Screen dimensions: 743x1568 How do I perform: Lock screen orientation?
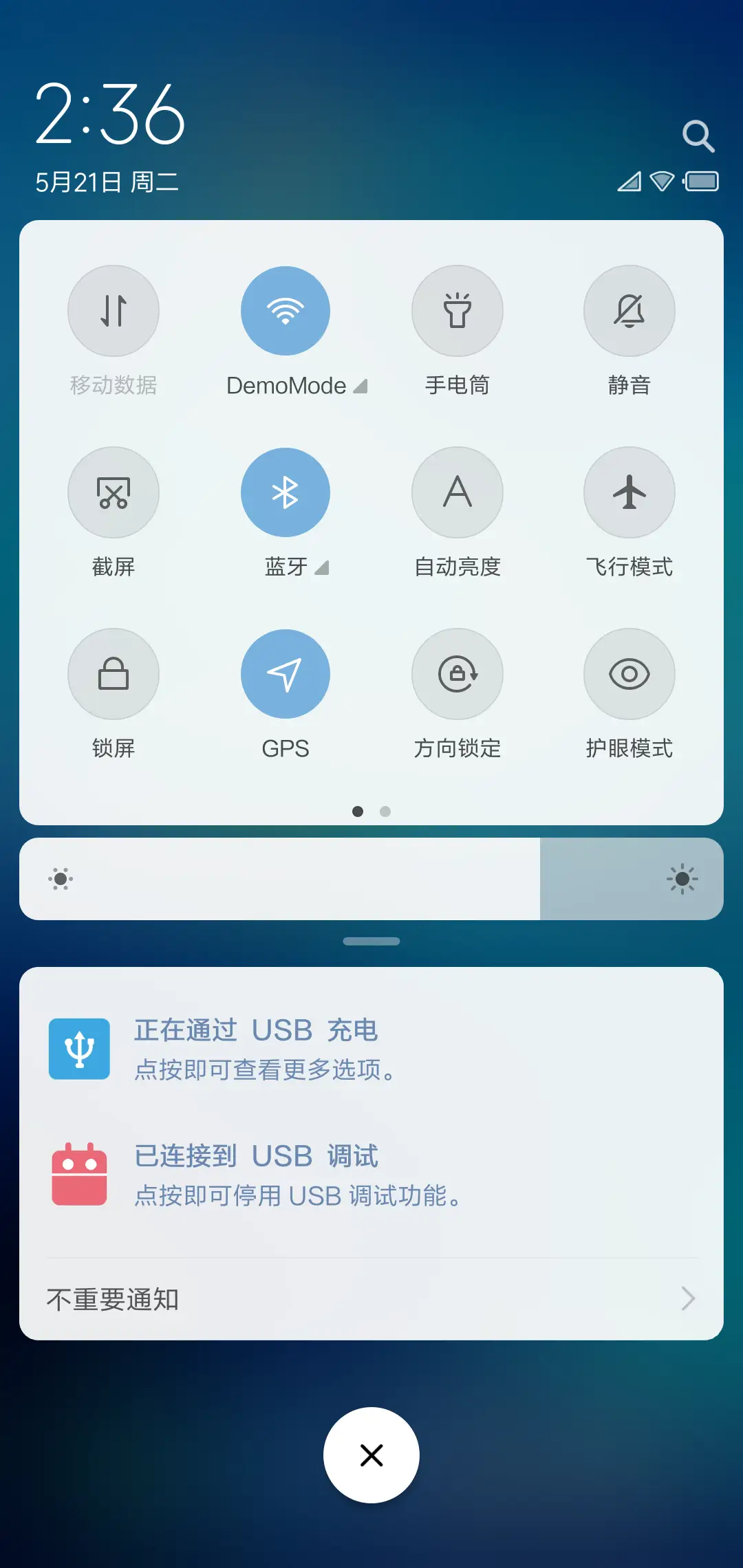(457, 674)
